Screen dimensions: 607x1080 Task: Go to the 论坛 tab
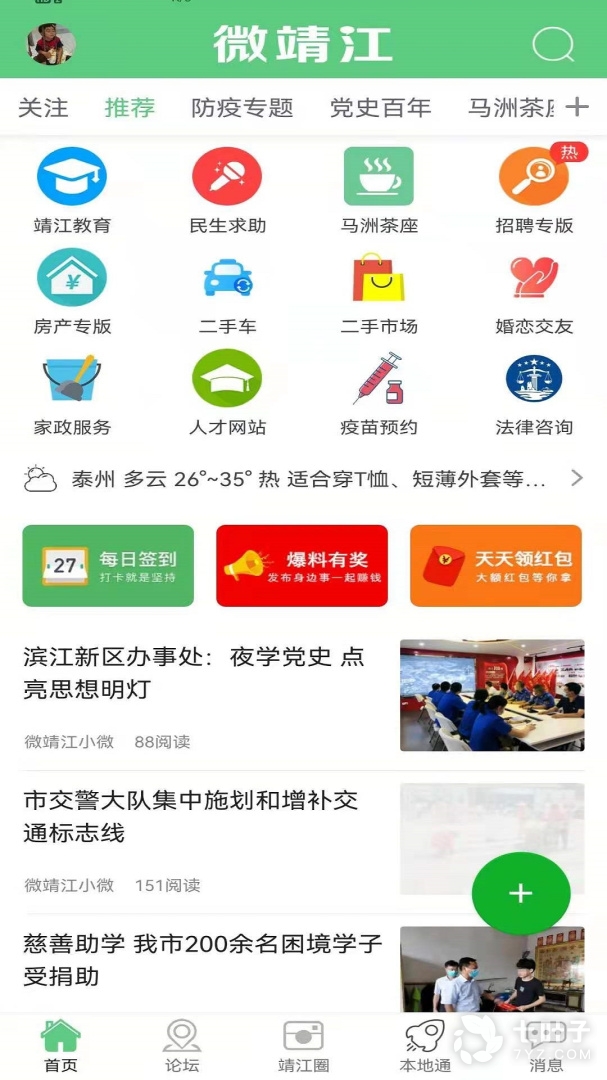tap(182, 1046)
